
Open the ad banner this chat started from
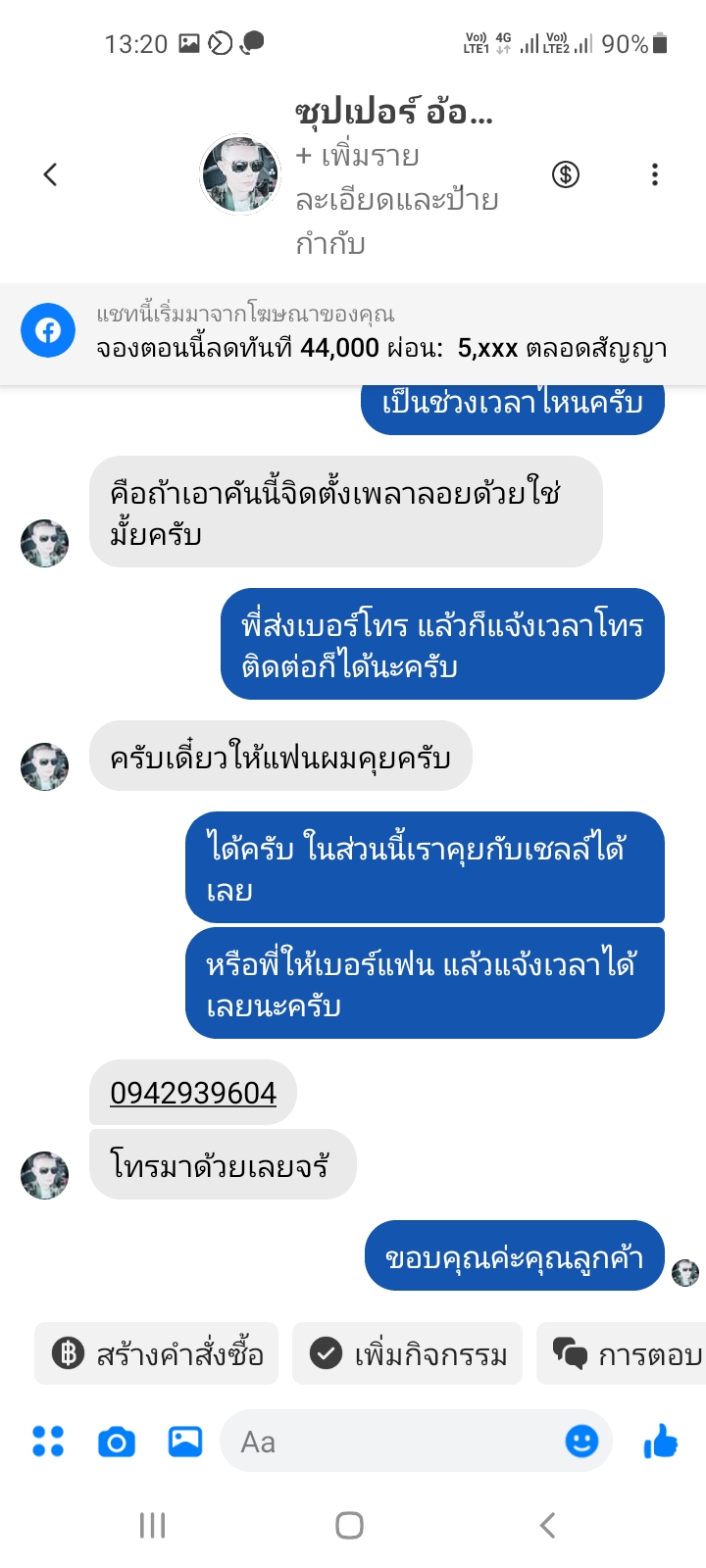point(353,332)
